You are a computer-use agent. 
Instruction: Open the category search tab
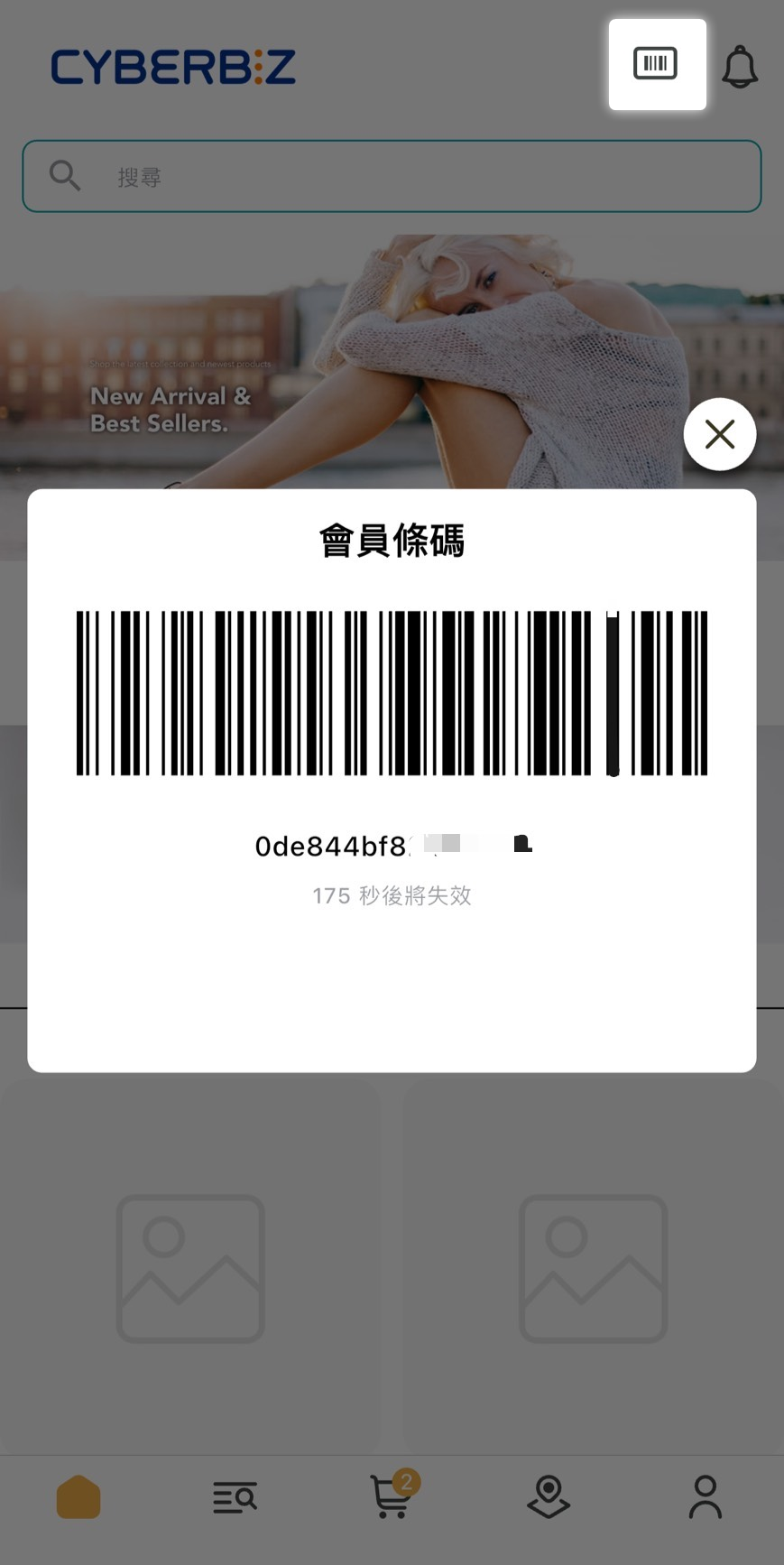235,1497
